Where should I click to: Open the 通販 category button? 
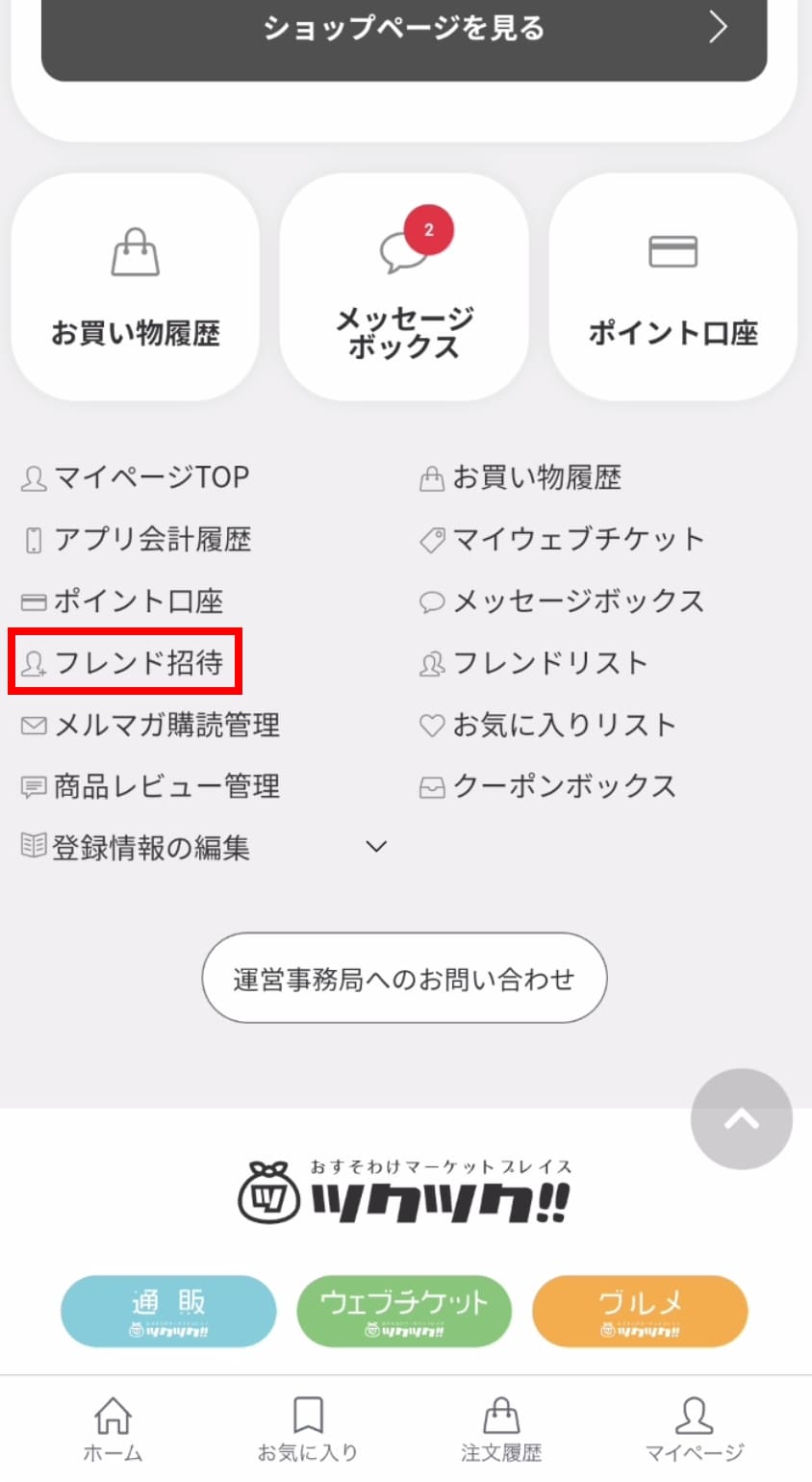coord(168,1311)
